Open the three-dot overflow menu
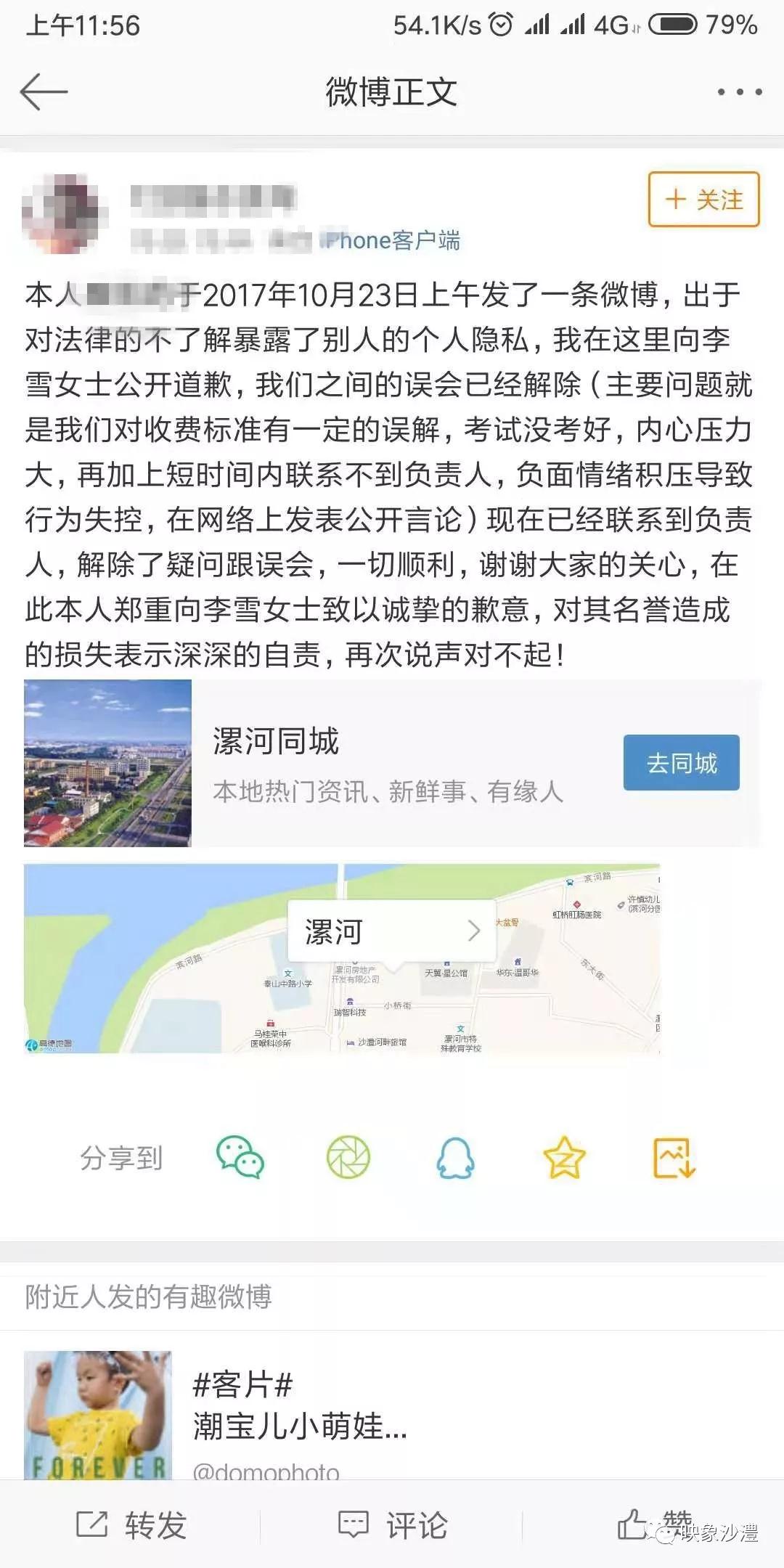 739,92
